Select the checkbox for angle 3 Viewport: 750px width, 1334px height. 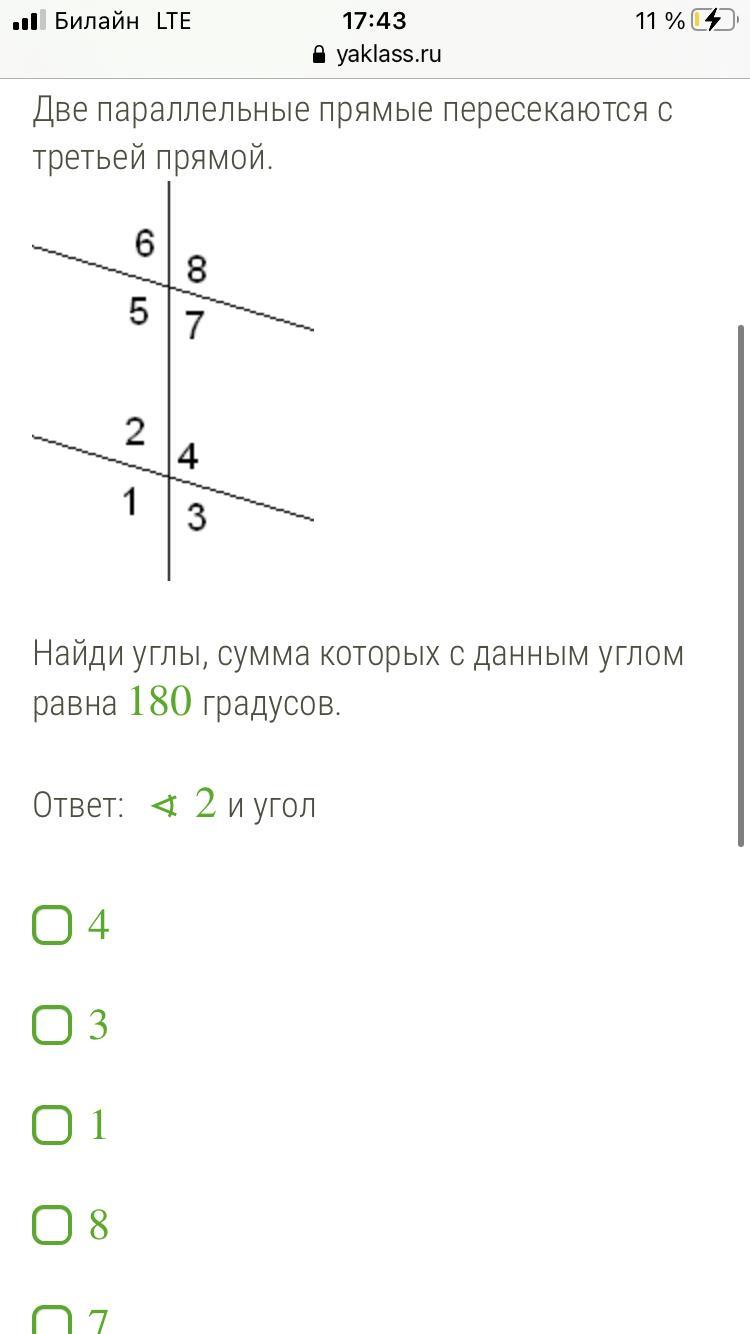point(52,1025)
